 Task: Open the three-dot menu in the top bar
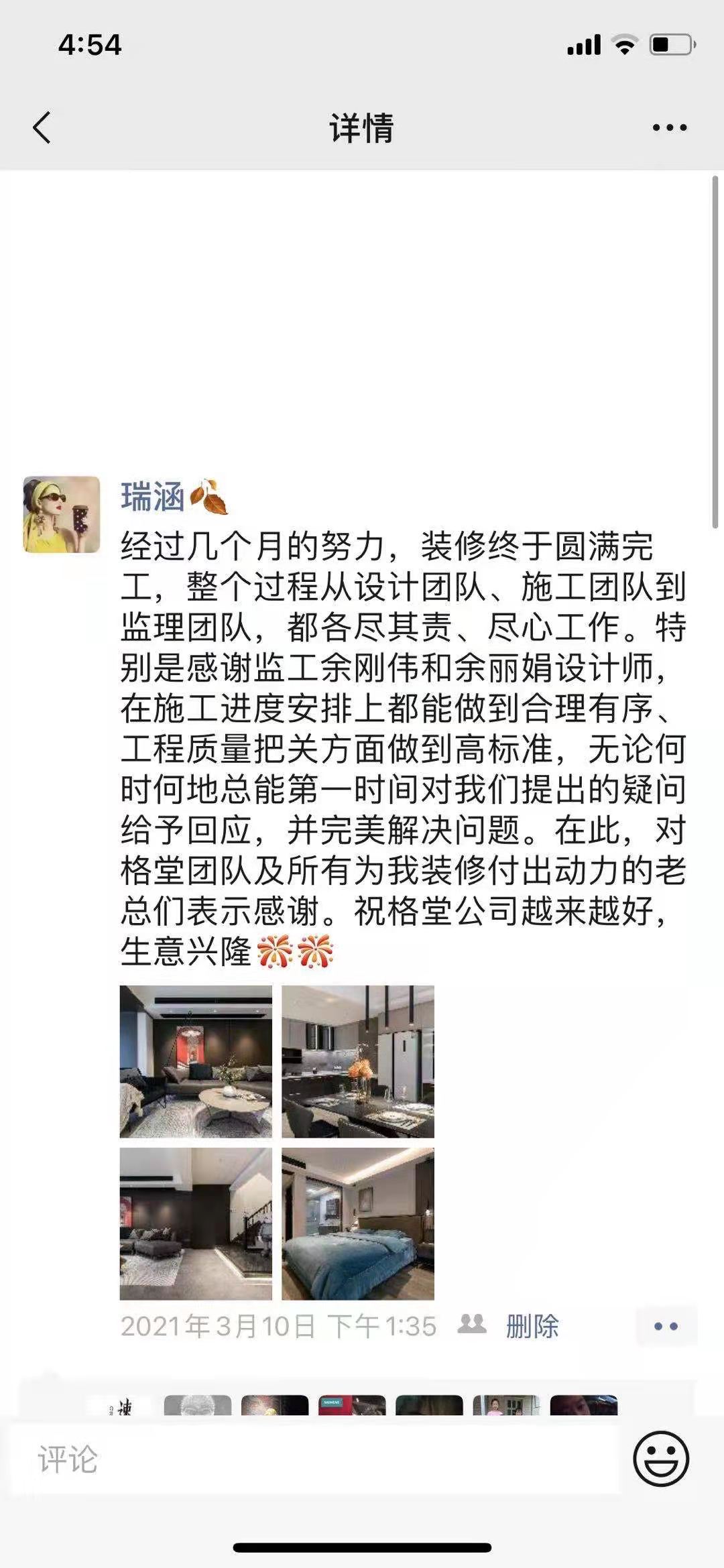point(670,127)
